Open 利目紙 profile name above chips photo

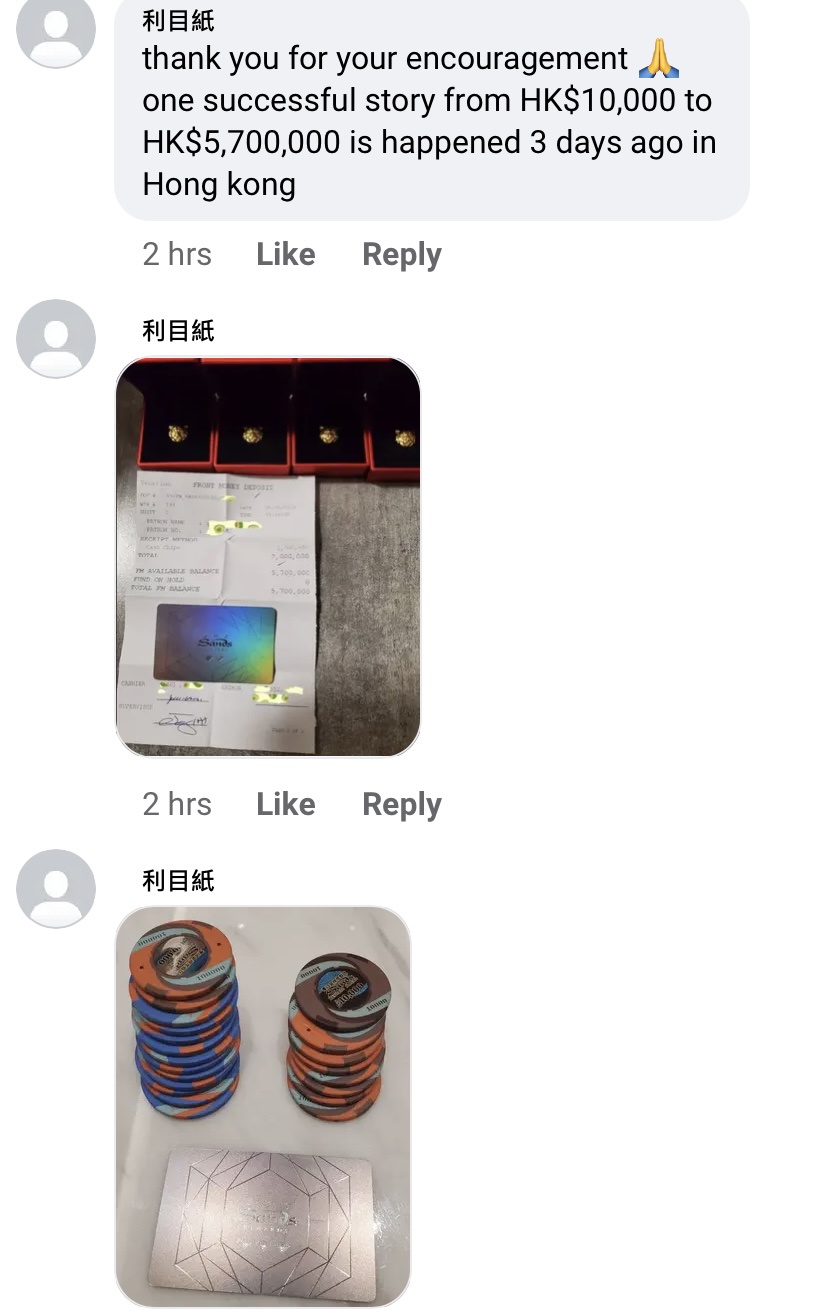pyautogui.click(x=178, y=881)
